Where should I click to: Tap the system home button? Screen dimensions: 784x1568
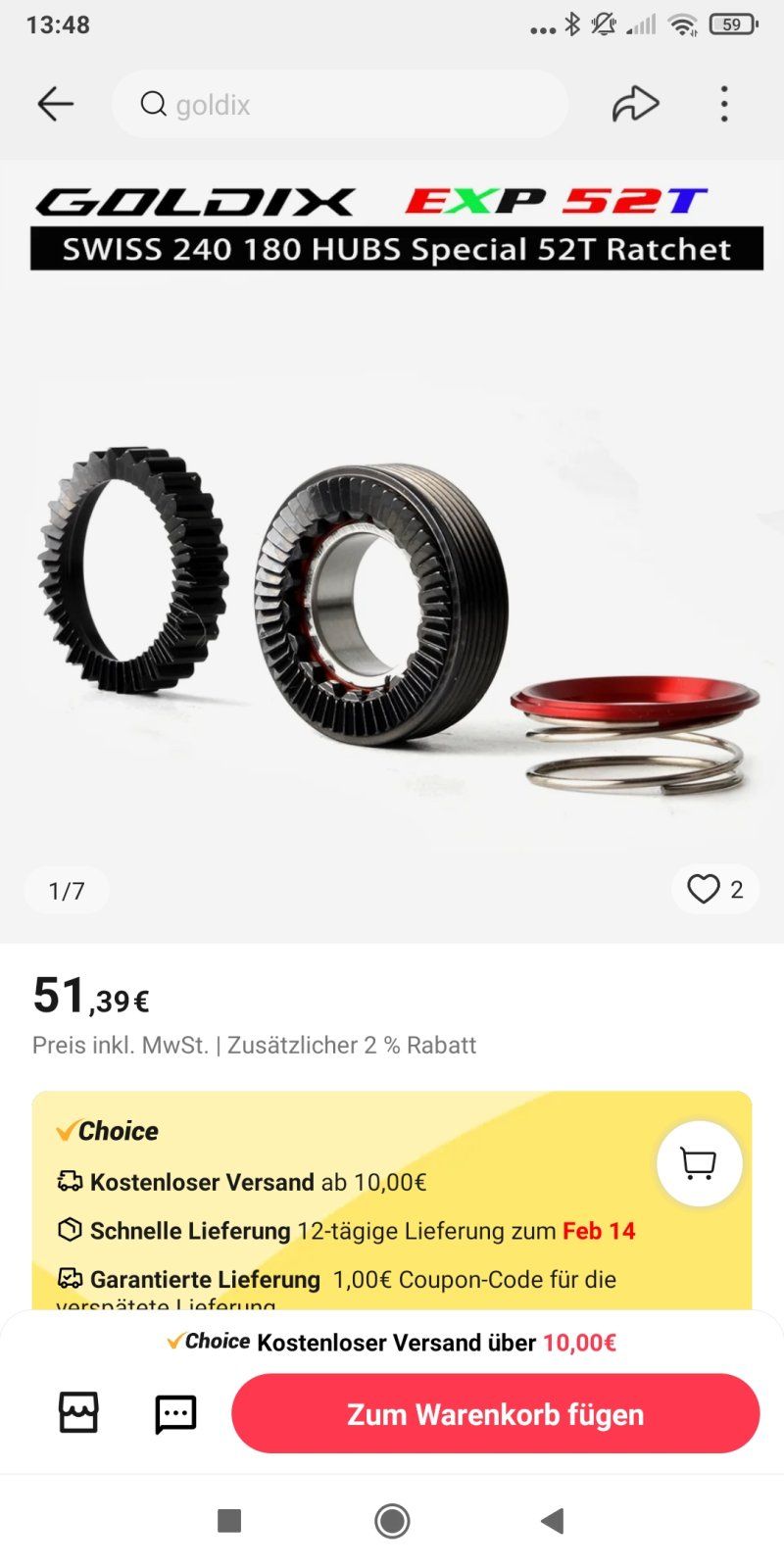pos(392,1521)
